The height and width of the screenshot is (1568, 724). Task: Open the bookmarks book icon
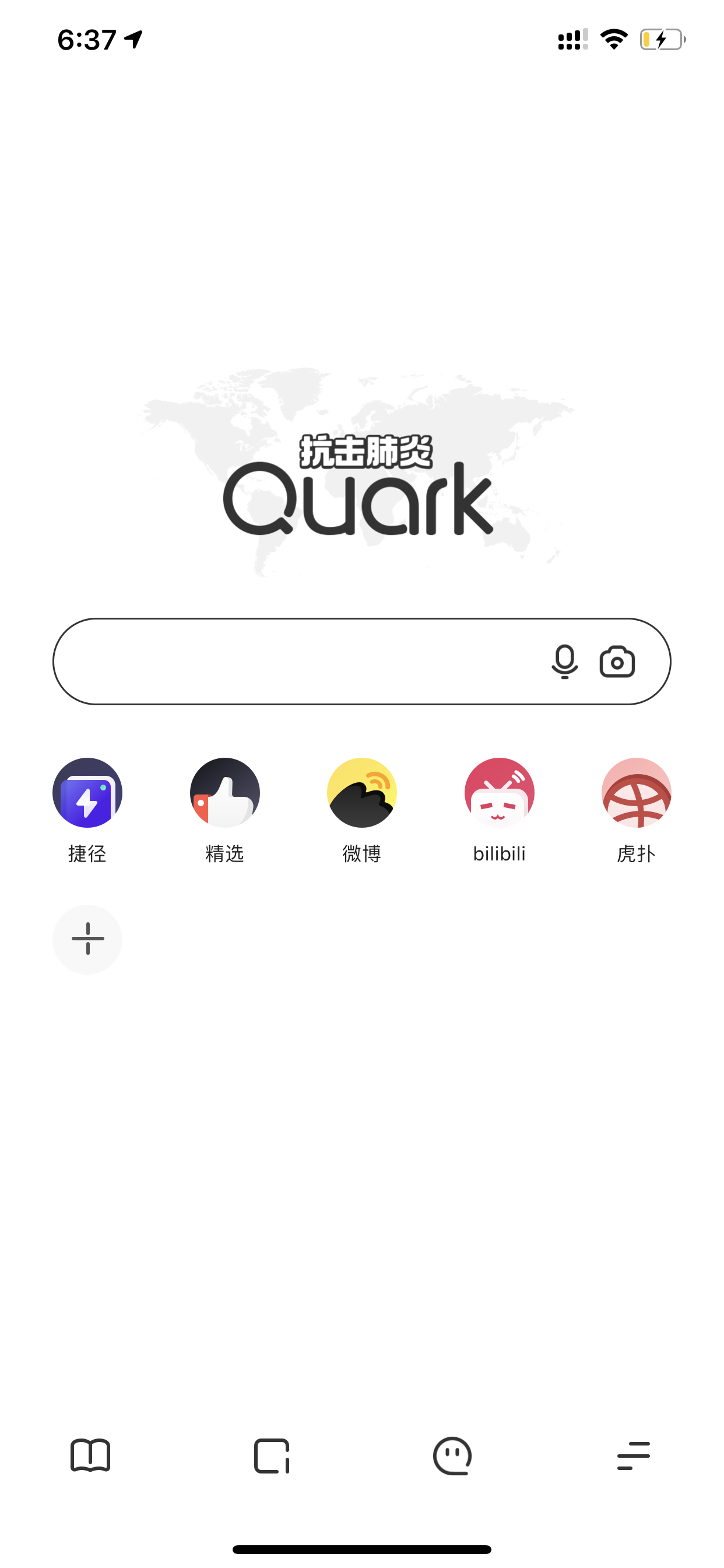pos(90,1455)
